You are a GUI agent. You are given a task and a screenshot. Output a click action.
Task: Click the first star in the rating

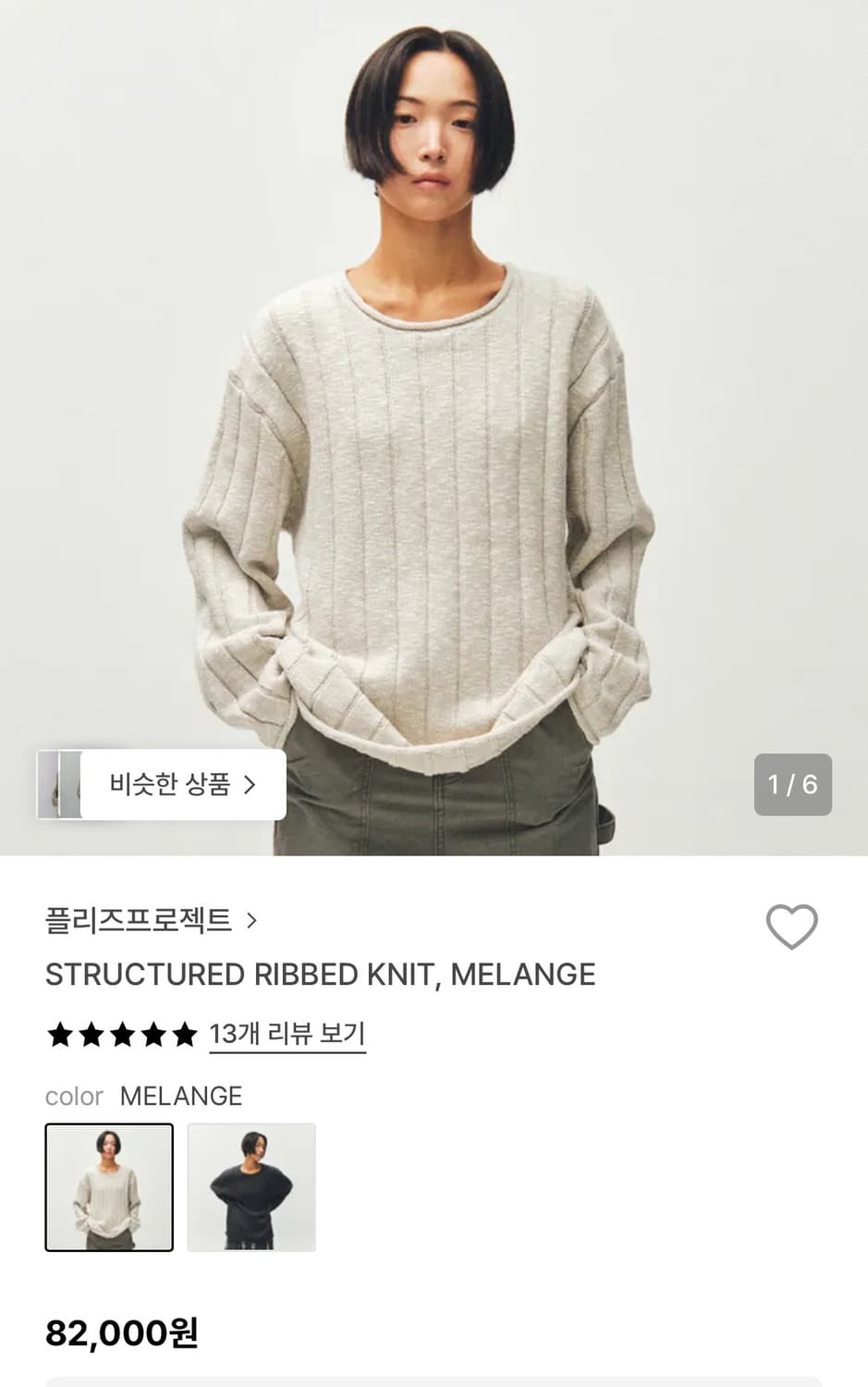[x=58, y=1036]
